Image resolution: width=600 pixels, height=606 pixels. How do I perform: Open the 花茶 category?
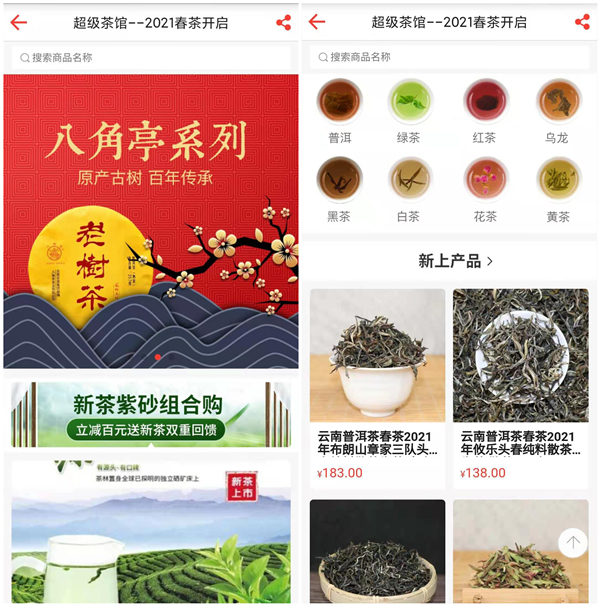pos(484,189)
